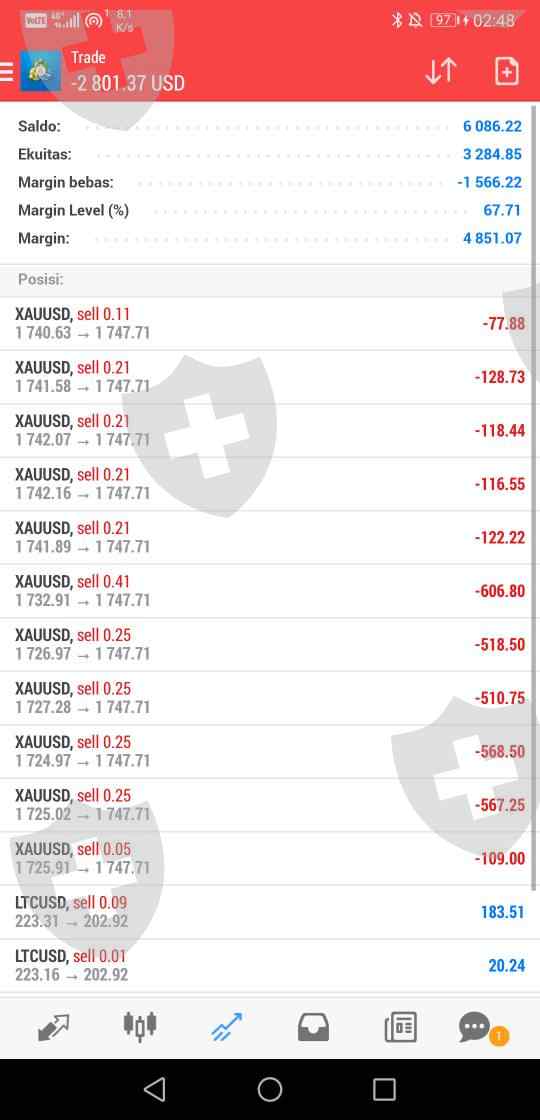Open the XAUUSD position opened at 1 724.97
The height and width of the screenshot is (1120, 540).
tap(270, 752)
